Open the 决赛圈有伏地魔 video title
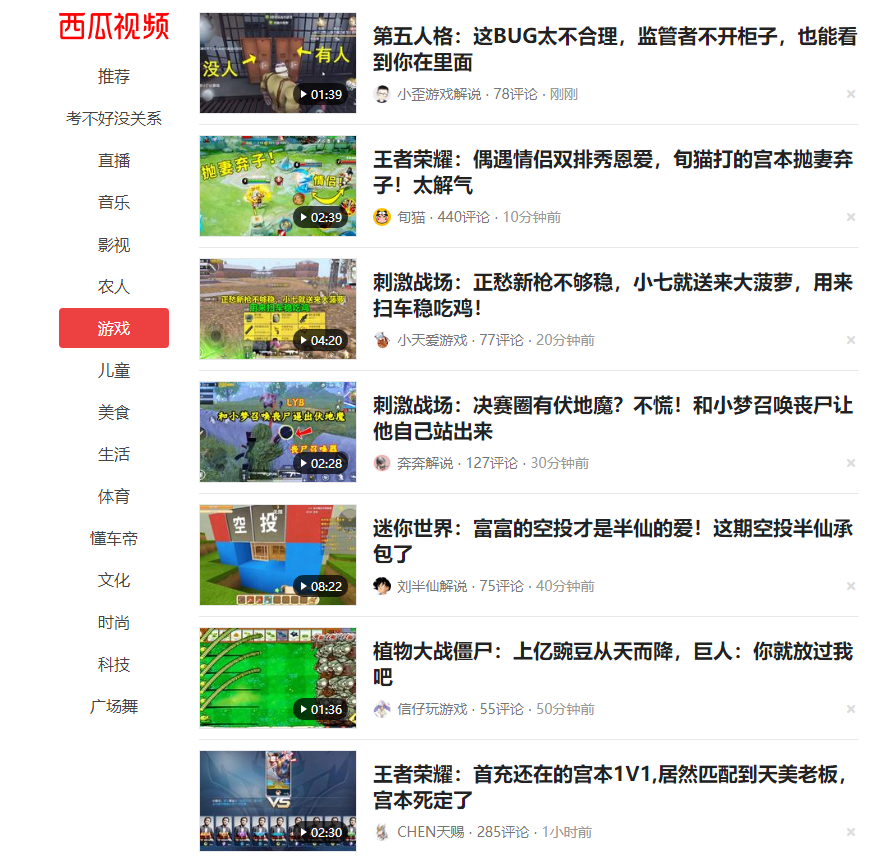Screen dimensions: 882x860 (x=612, y=419)
